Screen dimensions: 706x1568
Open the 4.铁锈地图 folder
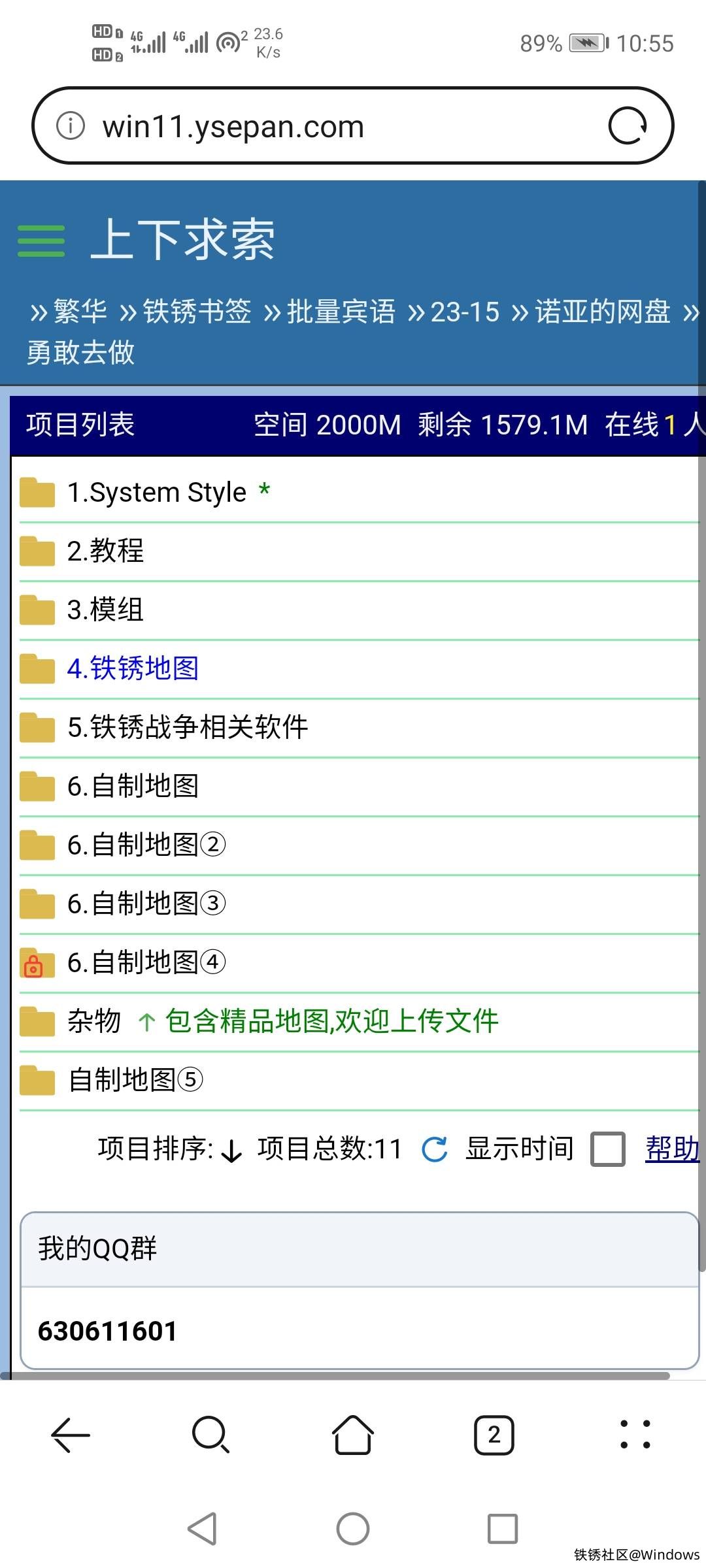(x=133, y=668)
